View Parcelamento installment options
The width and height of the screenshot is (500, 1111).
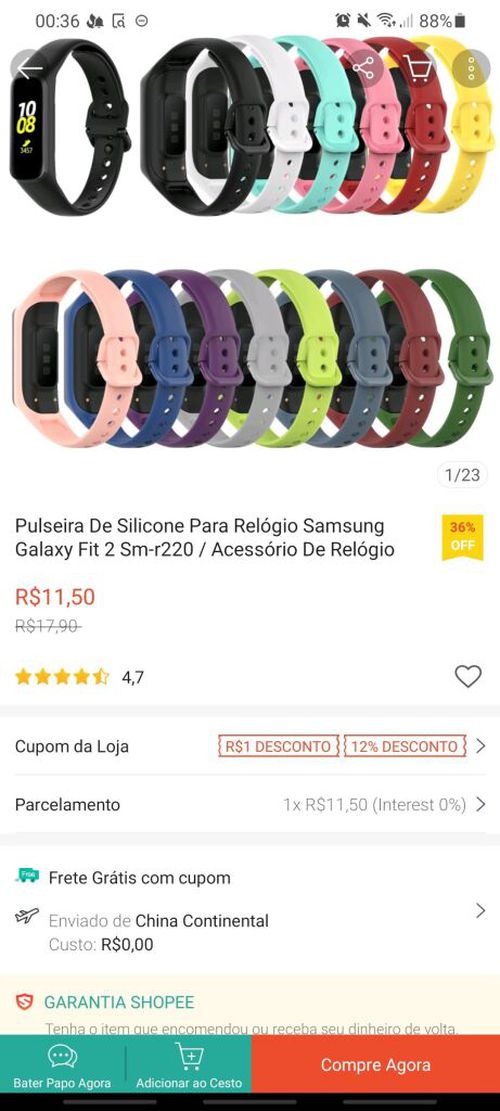(x=250, y=804)
